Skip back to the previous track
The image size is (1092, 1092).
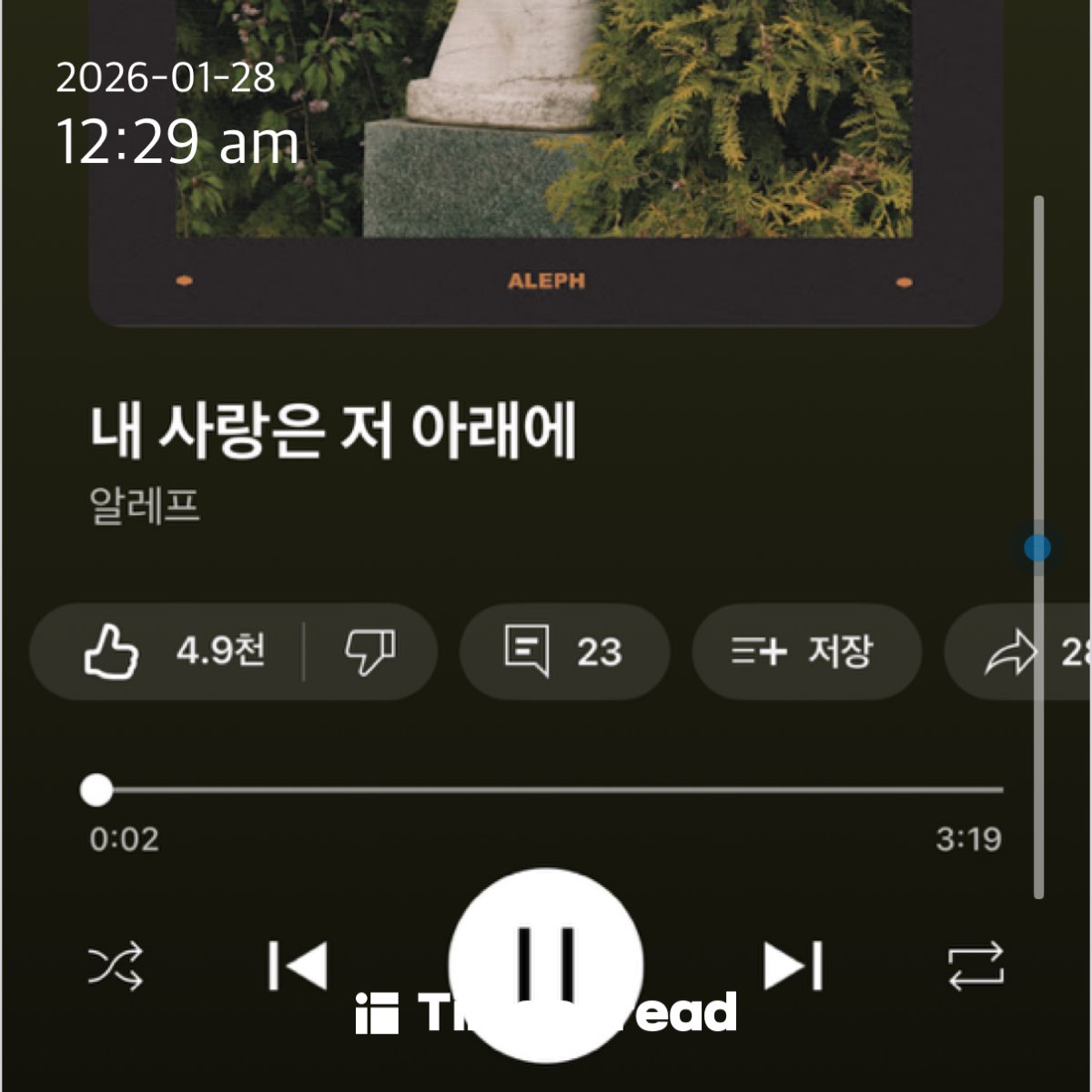(x=298, y=966)
